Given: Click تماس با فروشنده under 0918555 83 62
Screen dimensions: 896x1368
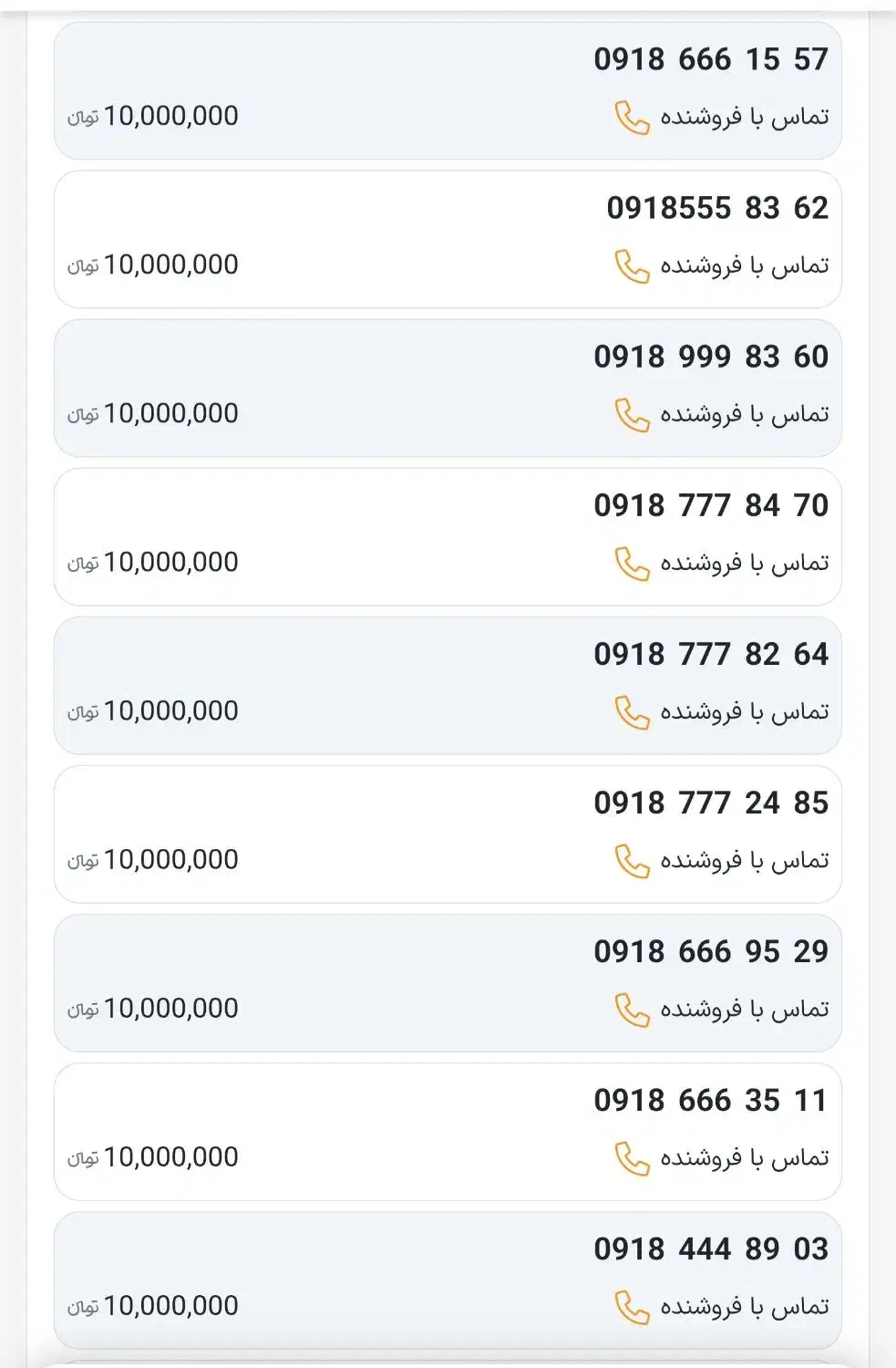Looking at the screenshot, I should click(747, 264).
